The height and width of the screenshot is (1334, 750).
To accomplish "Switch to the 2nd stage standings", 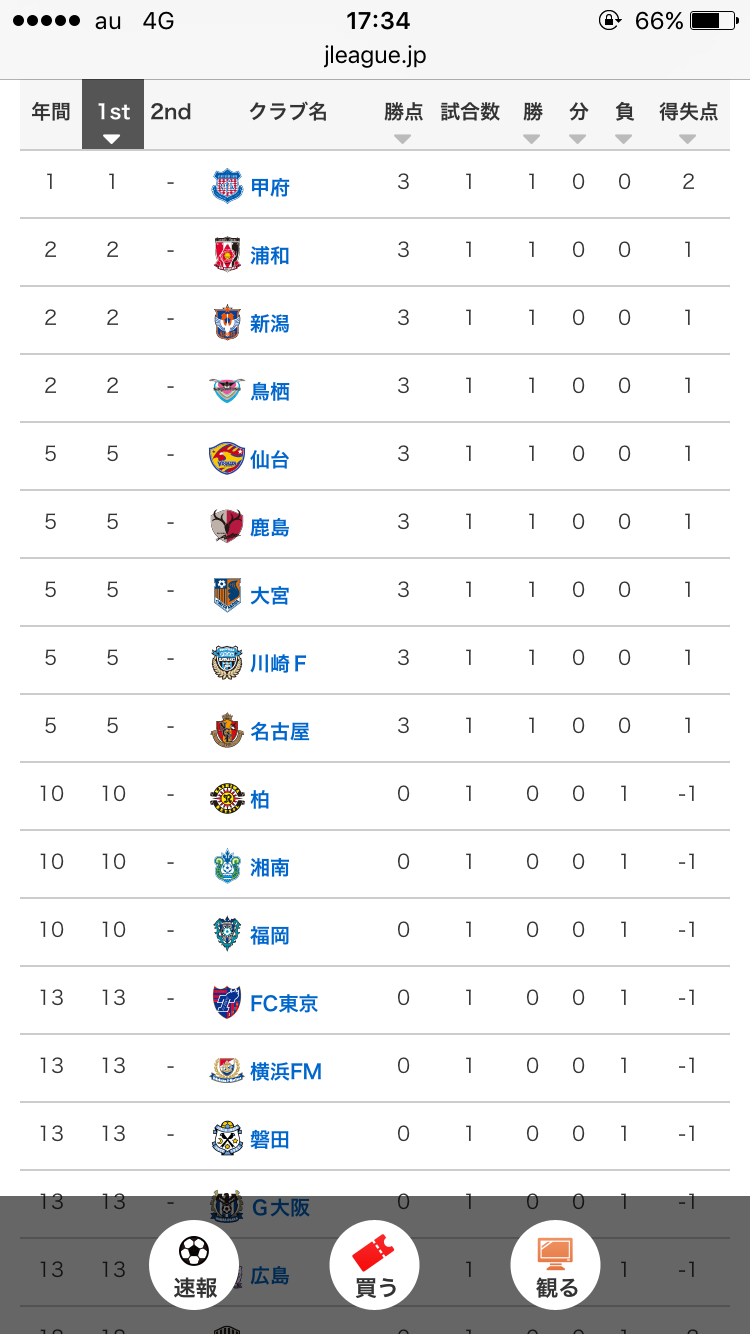I will (171, 114).
